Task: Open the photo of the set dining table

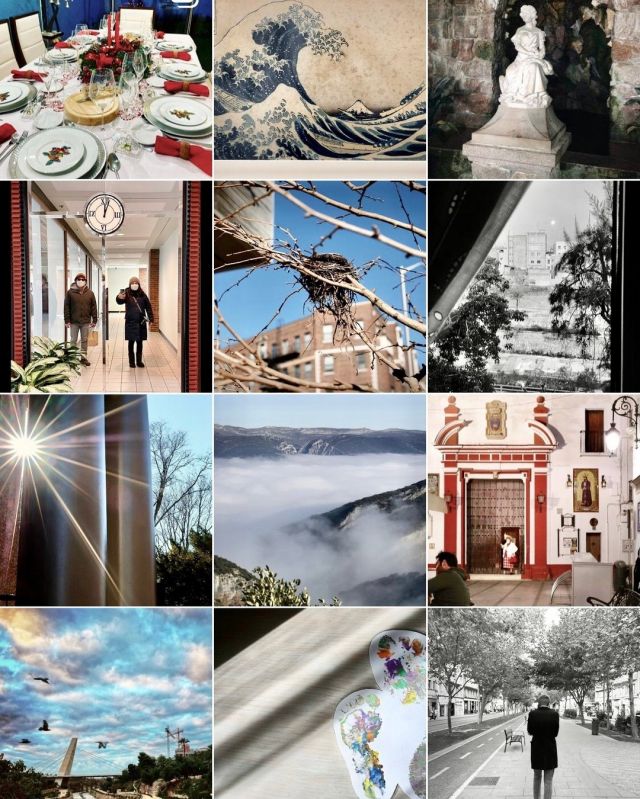Action: click(105, 89)
